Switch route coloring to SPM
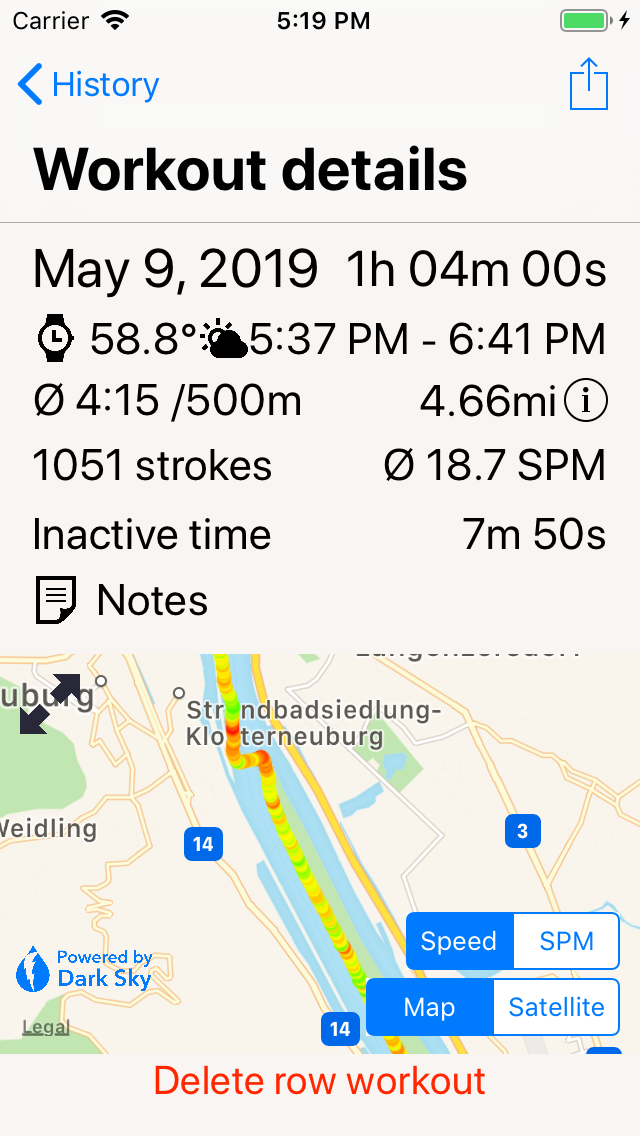 click(567, 941)
